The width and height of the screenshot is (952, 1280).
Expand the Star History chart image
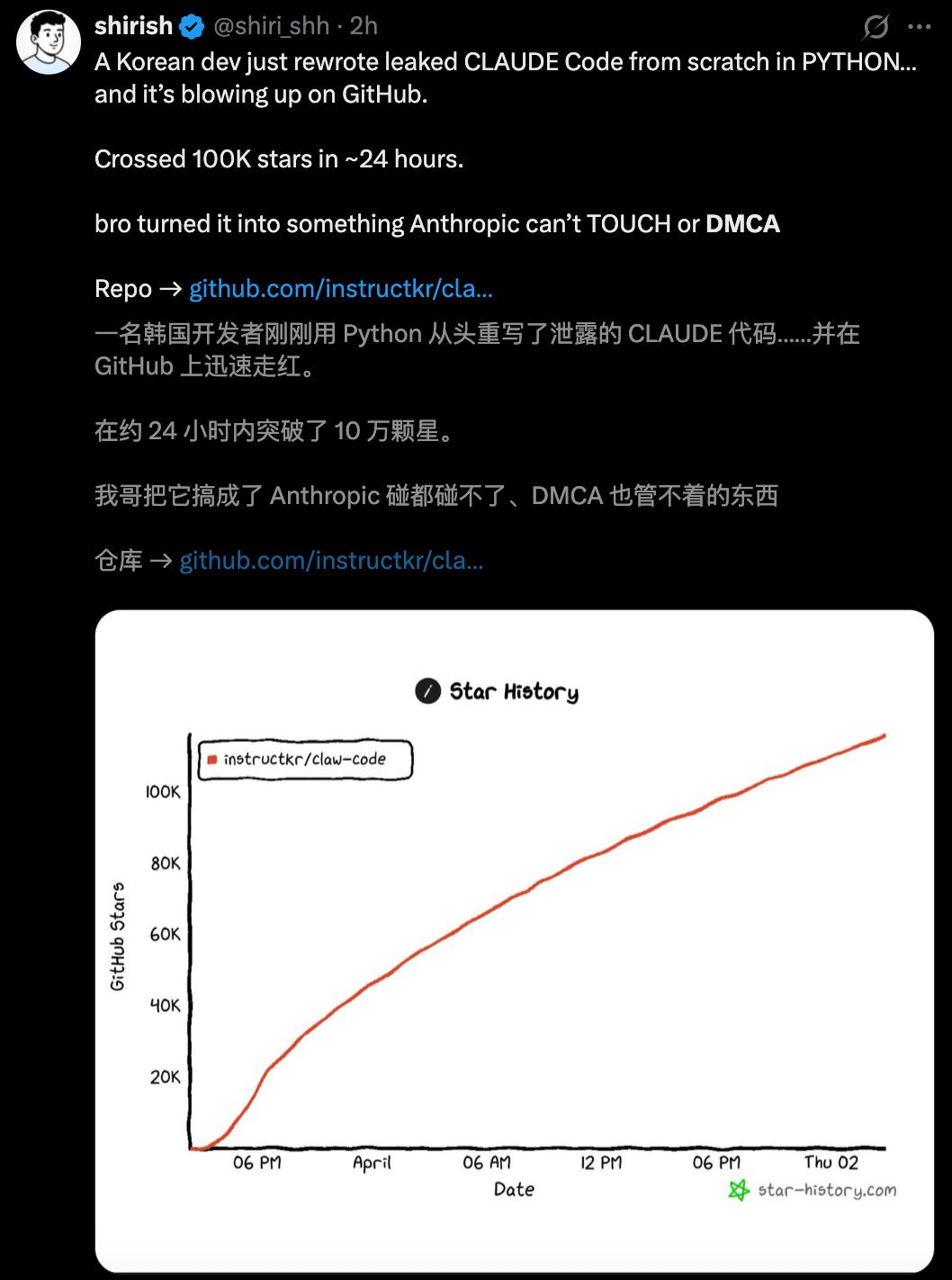pos(514,941)
